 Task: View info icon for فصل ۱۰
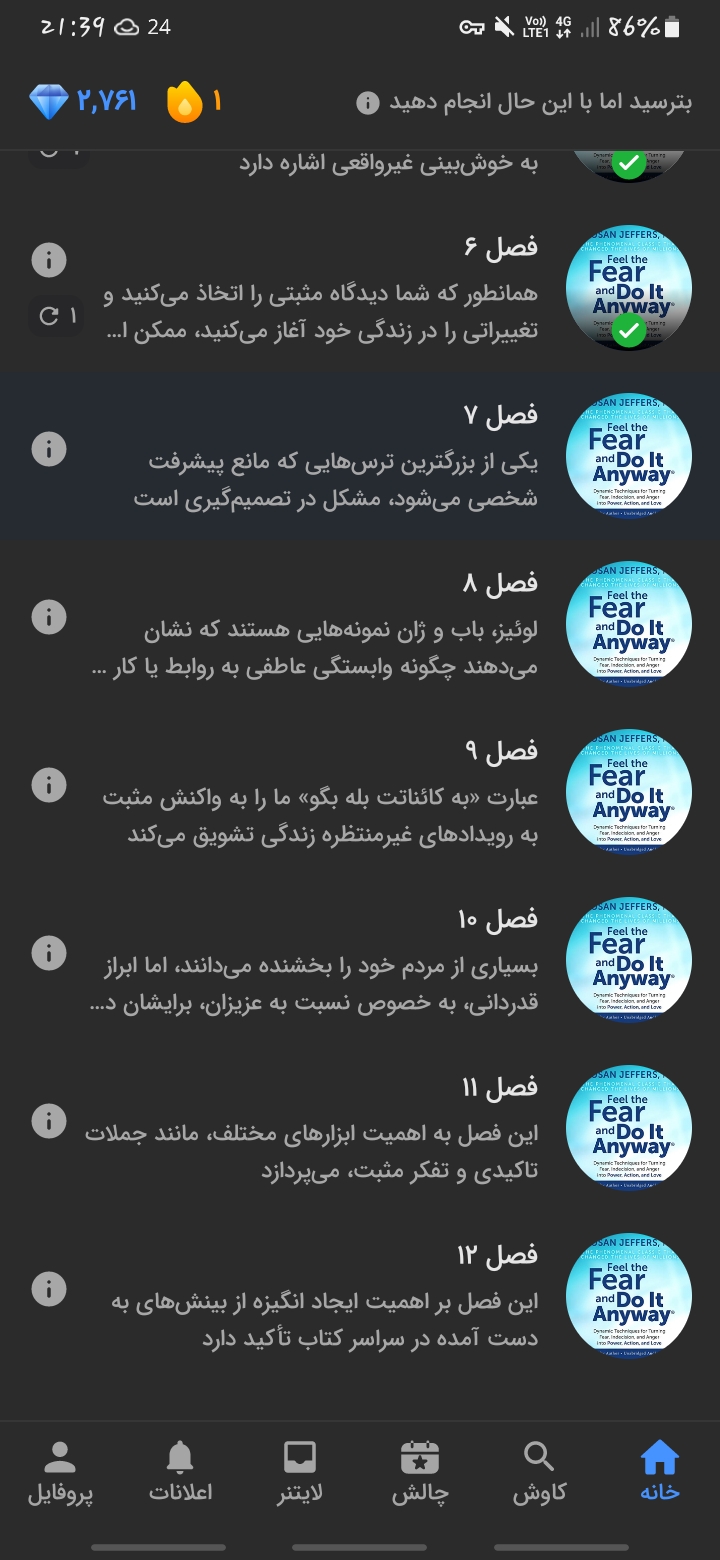tap(48, 953)
